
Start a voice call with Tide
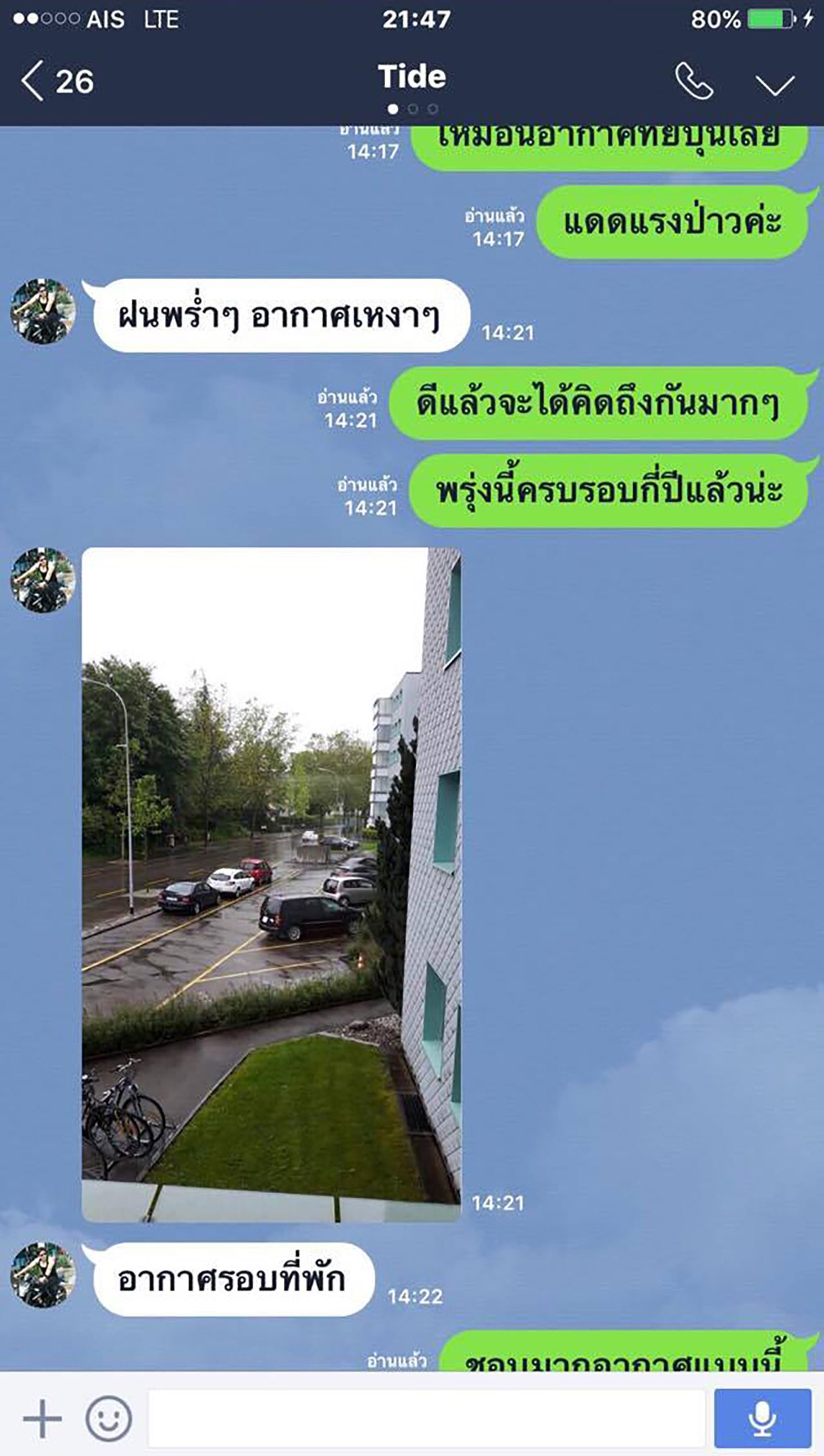pyautogui.click(x=693, y=82)
